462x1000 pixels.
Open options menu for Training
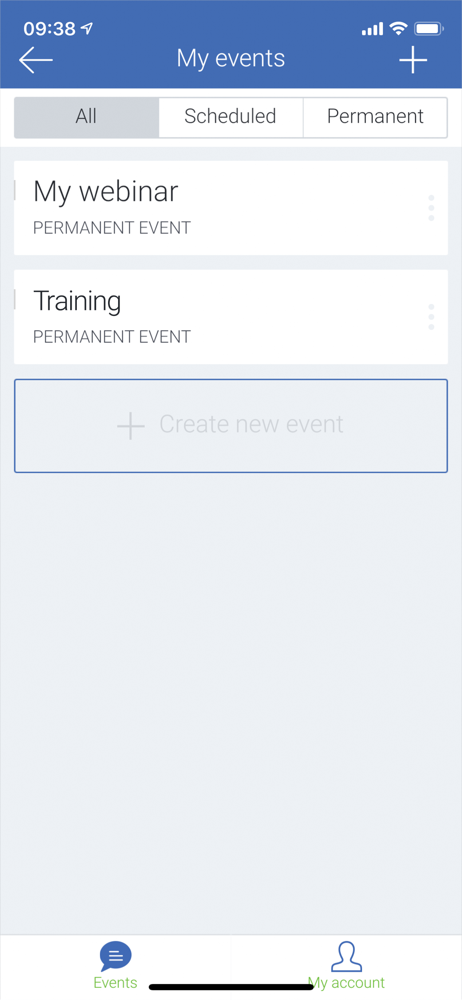431,317
